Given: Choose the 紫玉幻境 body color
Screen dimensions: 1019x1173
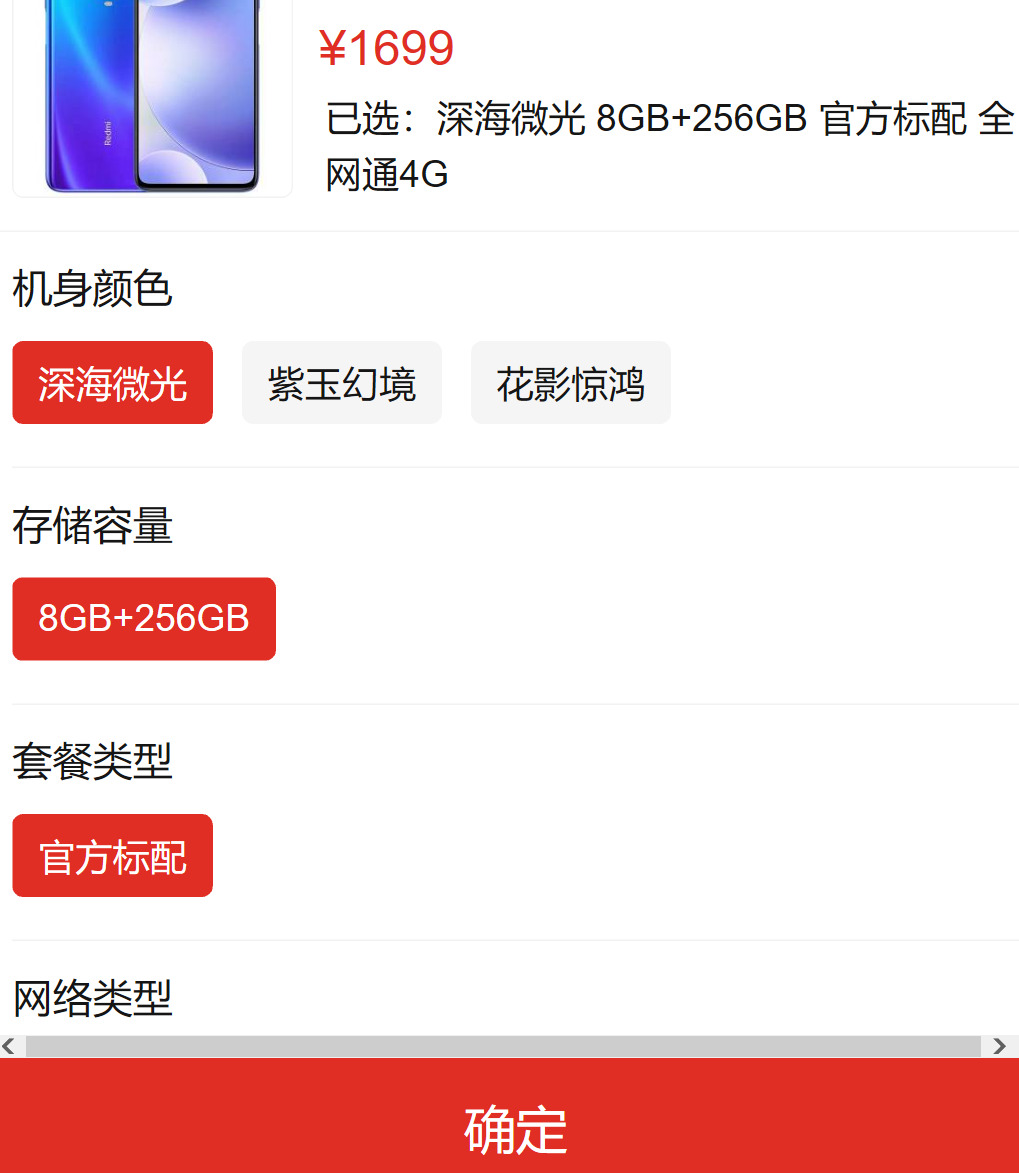Looking at the screenshot, I should click(x=341, y=383).
